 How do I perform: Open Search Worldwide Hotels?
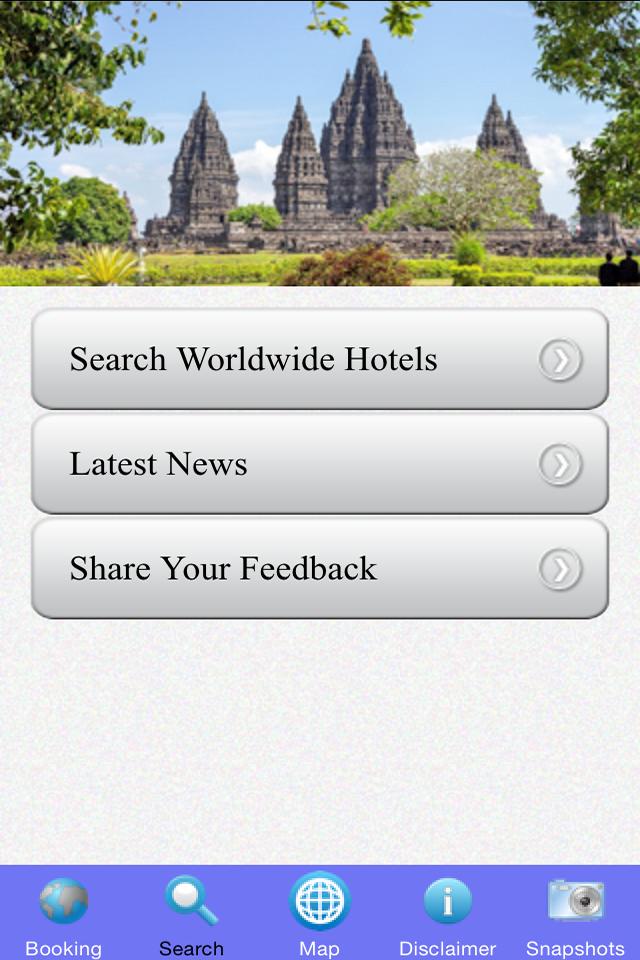point(320,359)
